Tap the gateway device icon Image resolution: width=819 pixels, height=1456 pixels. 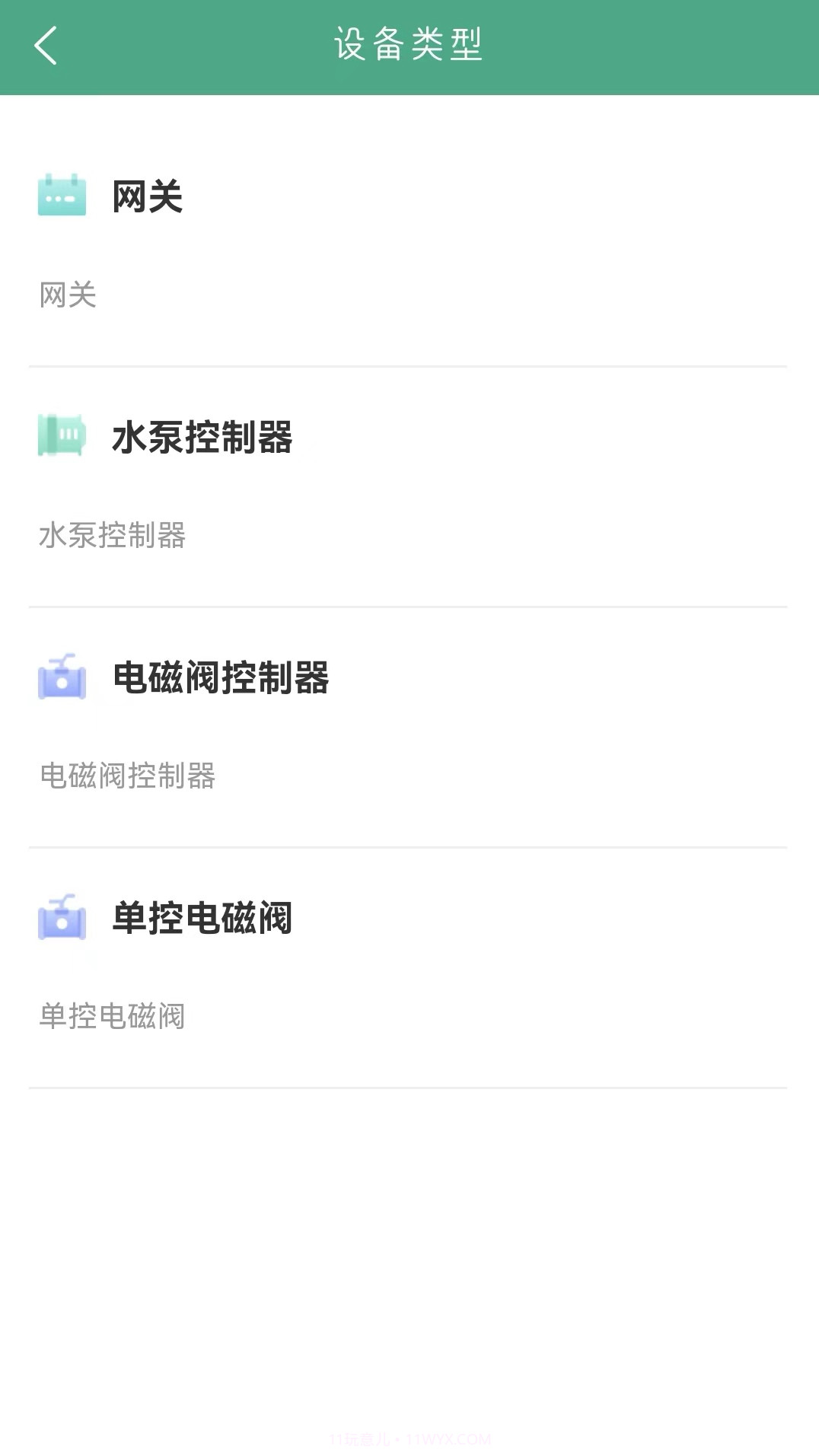[62, 196]
